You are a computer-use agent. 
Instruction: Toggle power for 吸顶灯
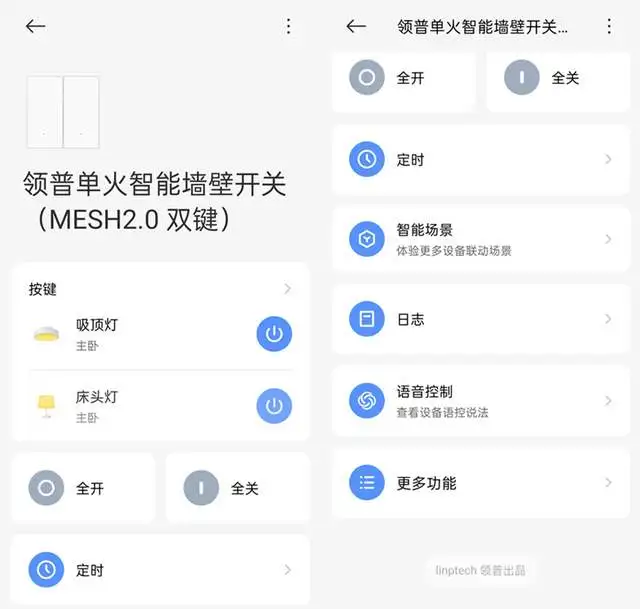tap(274, 334)
